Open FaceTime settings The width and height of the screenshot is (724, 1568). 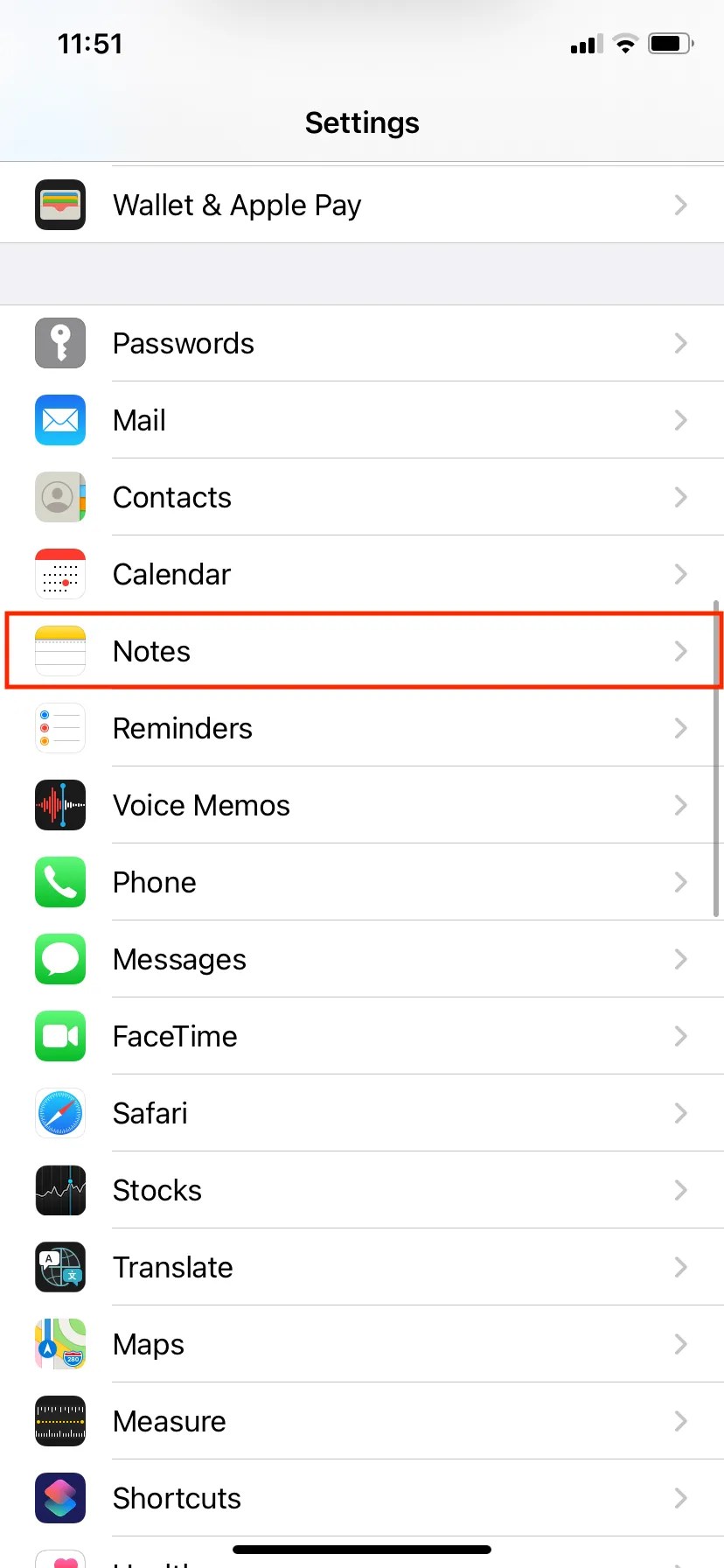pos(362,1036)
